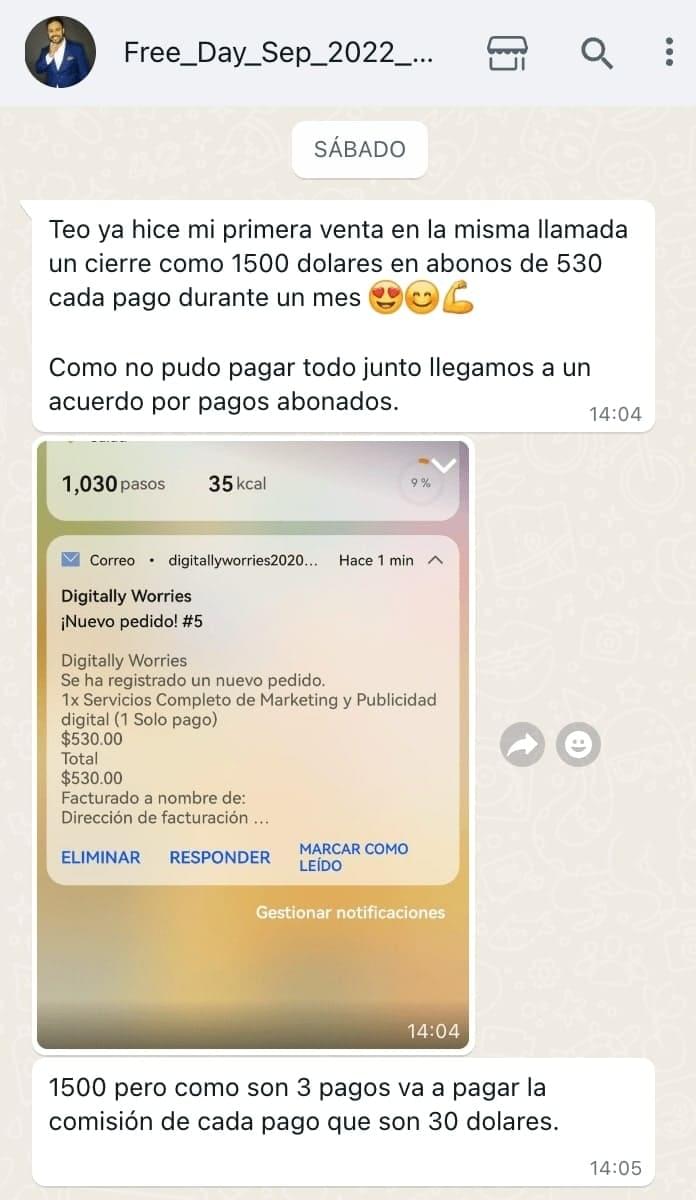Open Free_Day_Sep_2022 group info
The height and width of the screenshot is (1200, 696).
click(x=278, y=53)
